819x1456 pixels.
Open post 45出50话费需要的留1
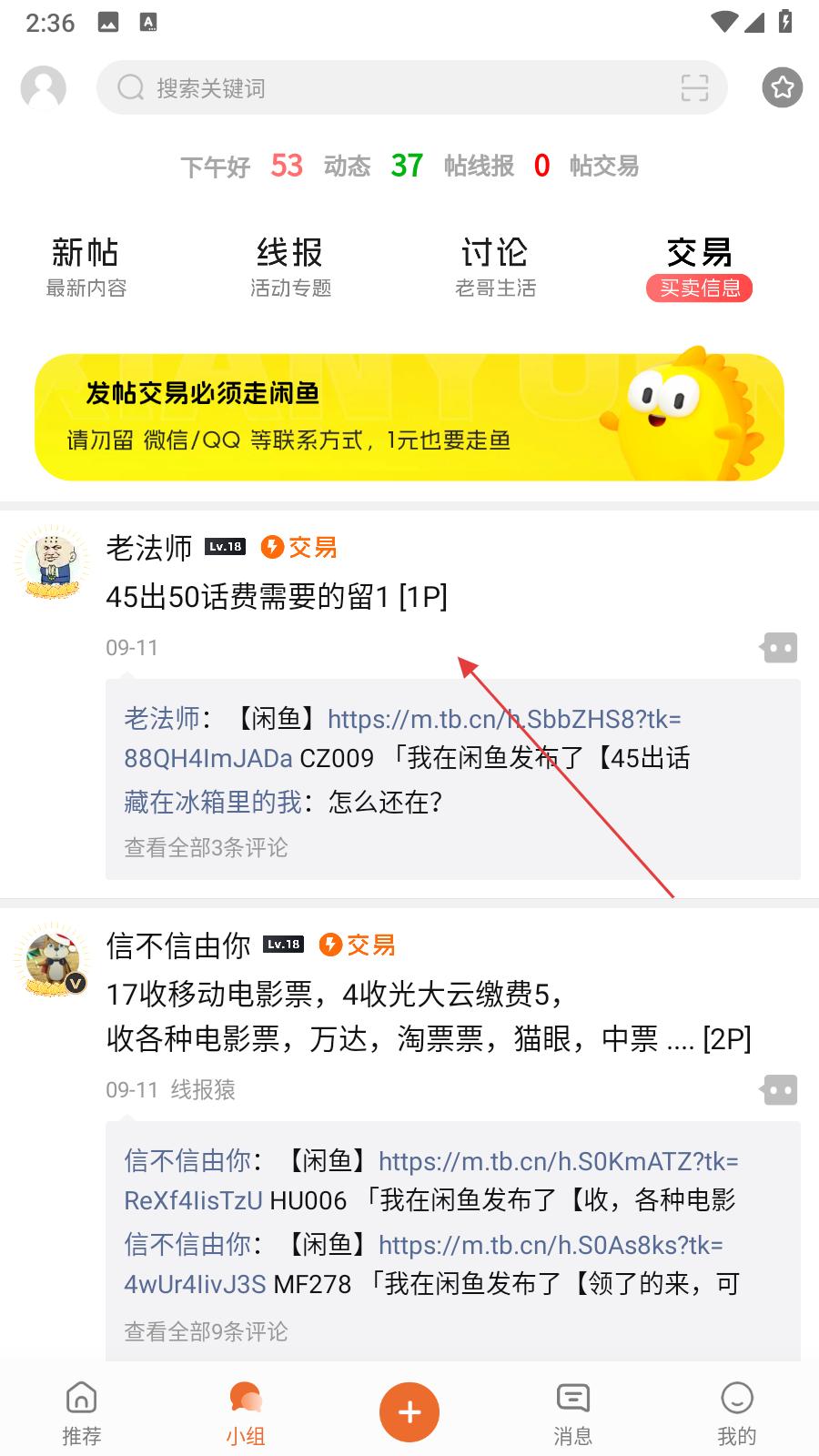[277, 597]
